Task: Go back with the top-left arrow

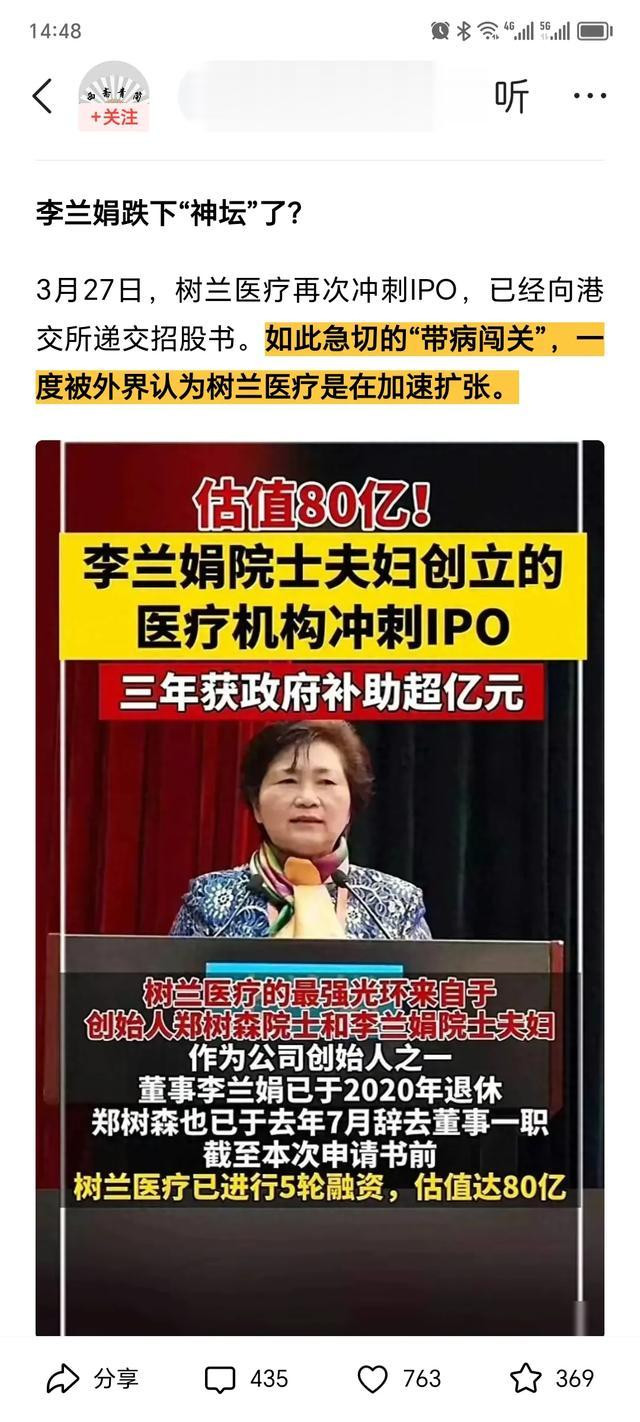Action: pos(42,97)
